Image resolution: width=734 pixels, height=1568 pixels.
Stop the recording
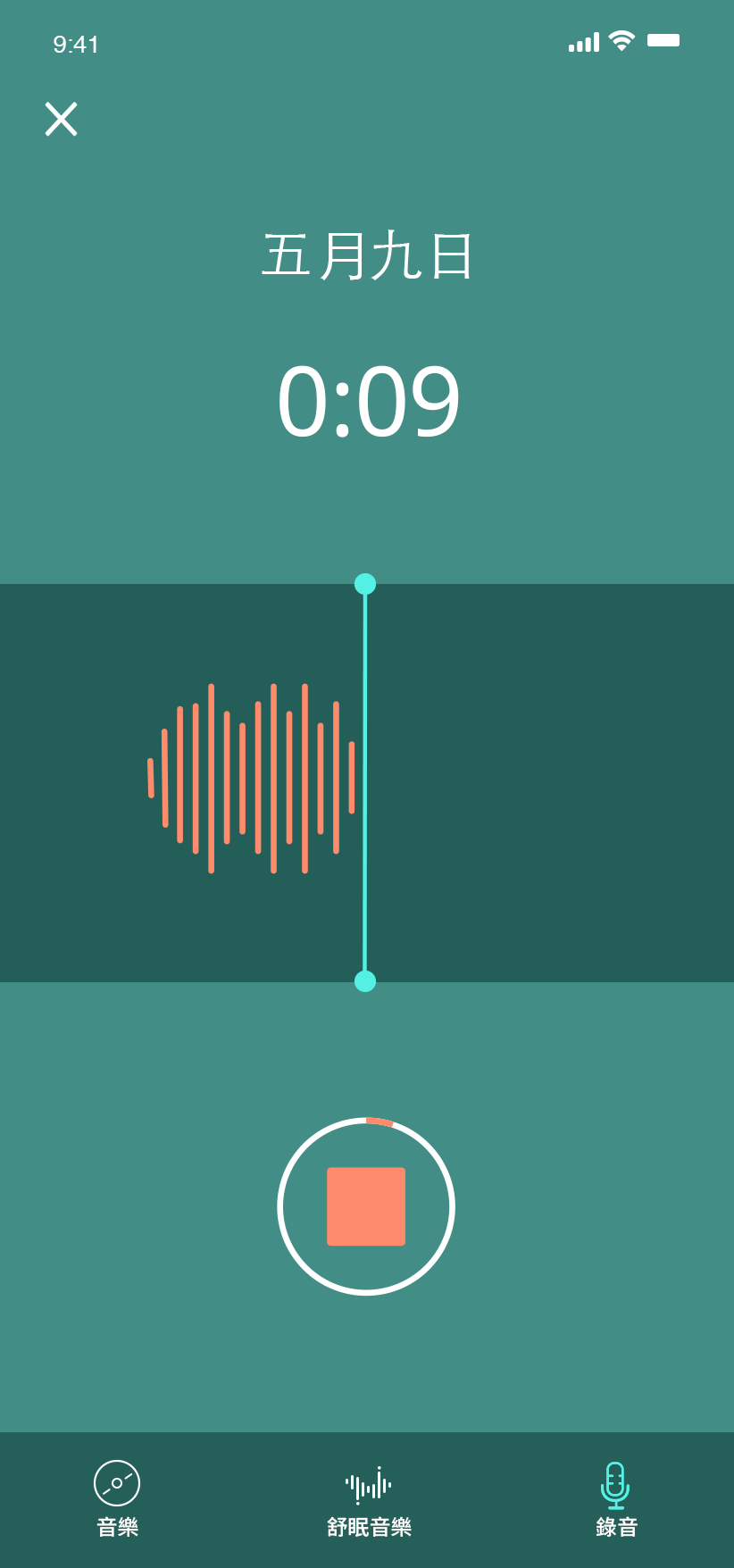pyautogui.click(x=366, y=1206)
